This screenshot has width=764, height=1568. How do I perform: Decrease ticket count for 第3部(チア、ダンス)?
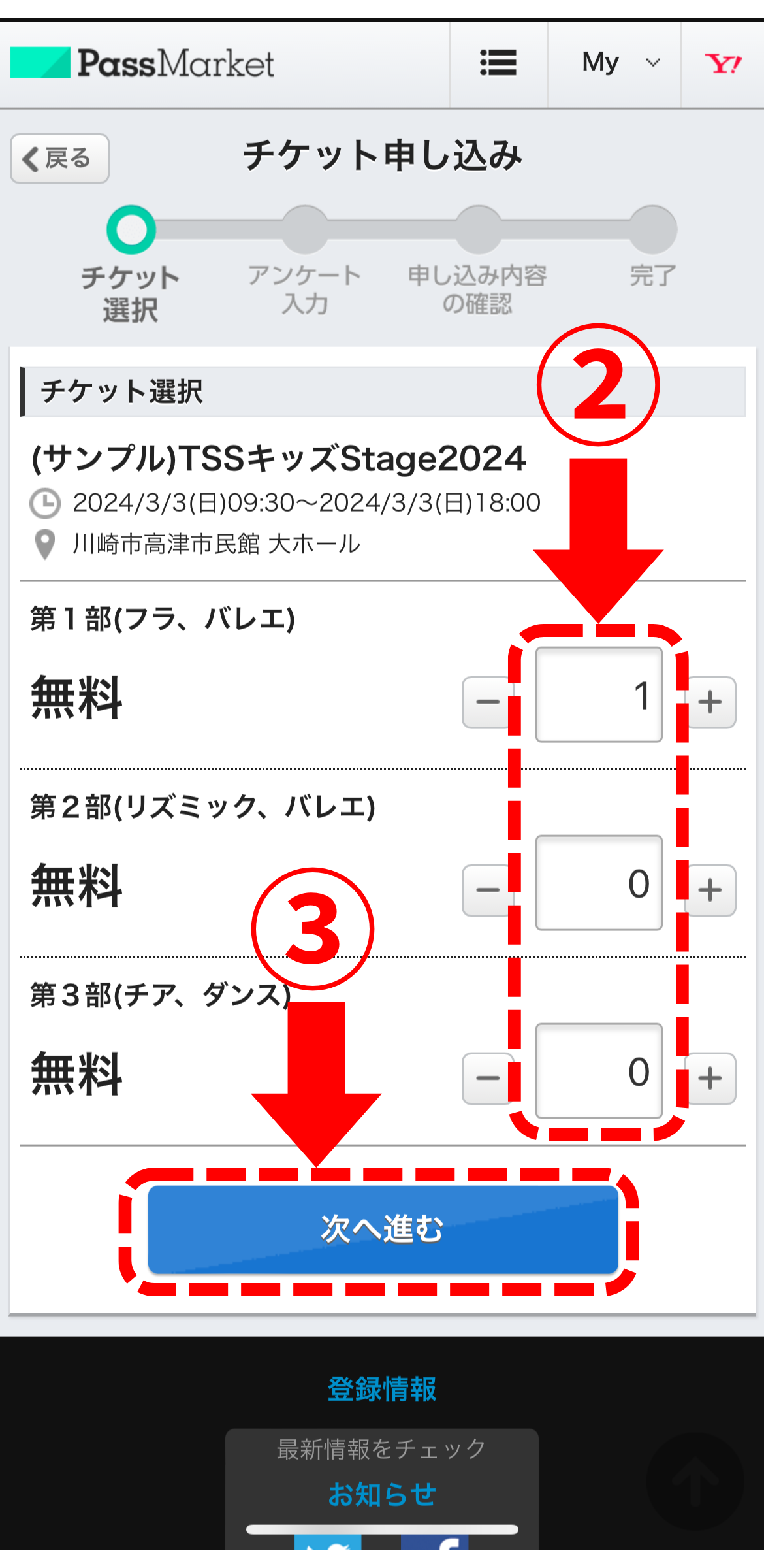(486, 1079)
